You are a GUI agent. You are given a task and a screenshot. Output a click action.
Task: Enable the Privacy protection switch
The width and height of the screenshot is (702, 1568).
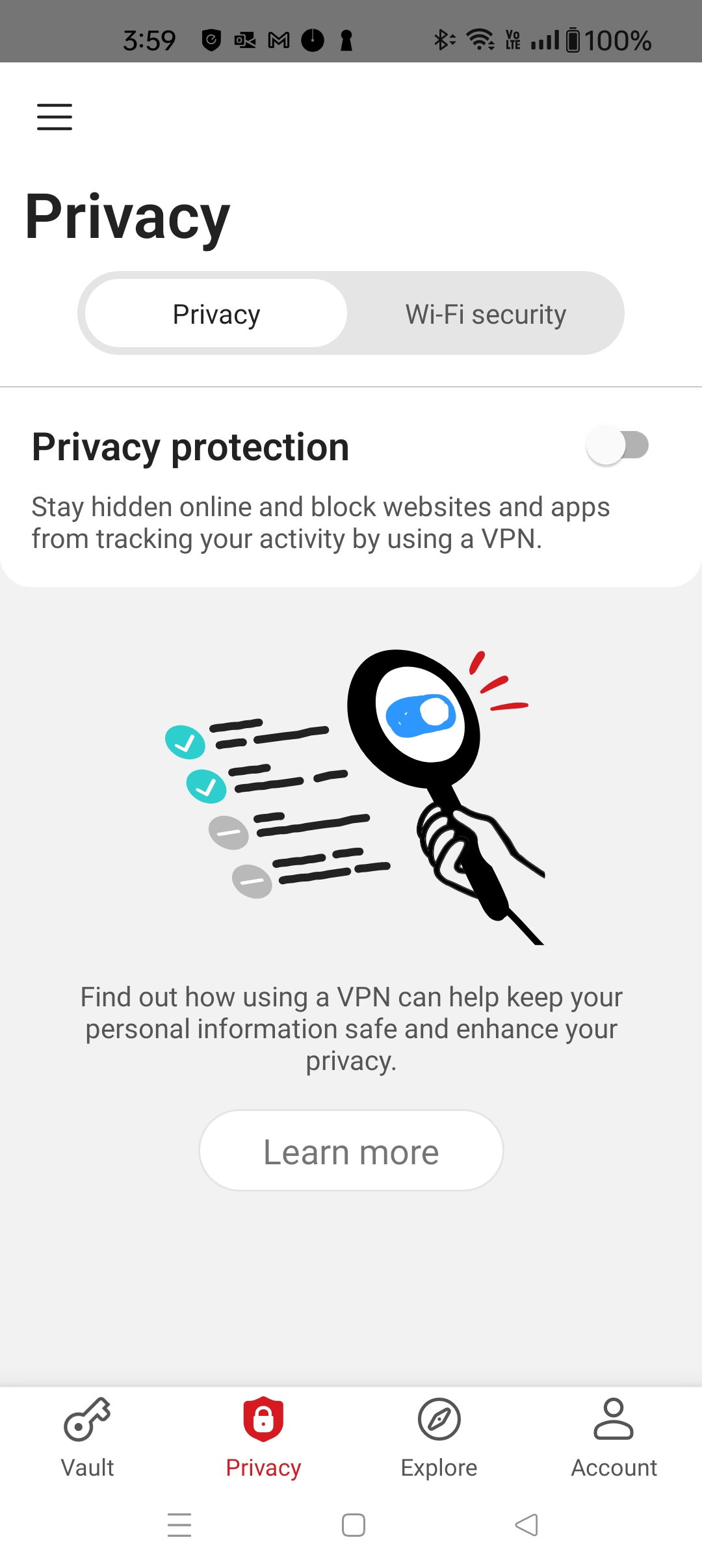(617, 446)
